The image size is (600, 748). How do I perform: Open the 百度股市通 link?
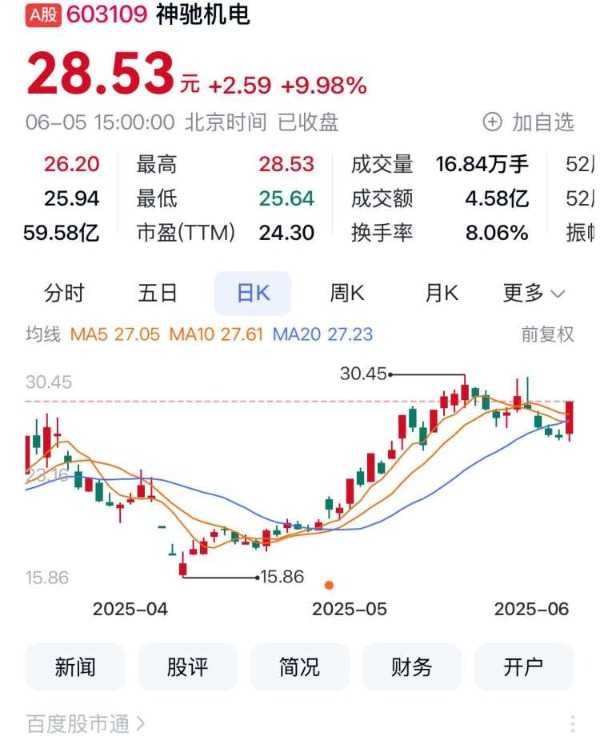[85, 721]
